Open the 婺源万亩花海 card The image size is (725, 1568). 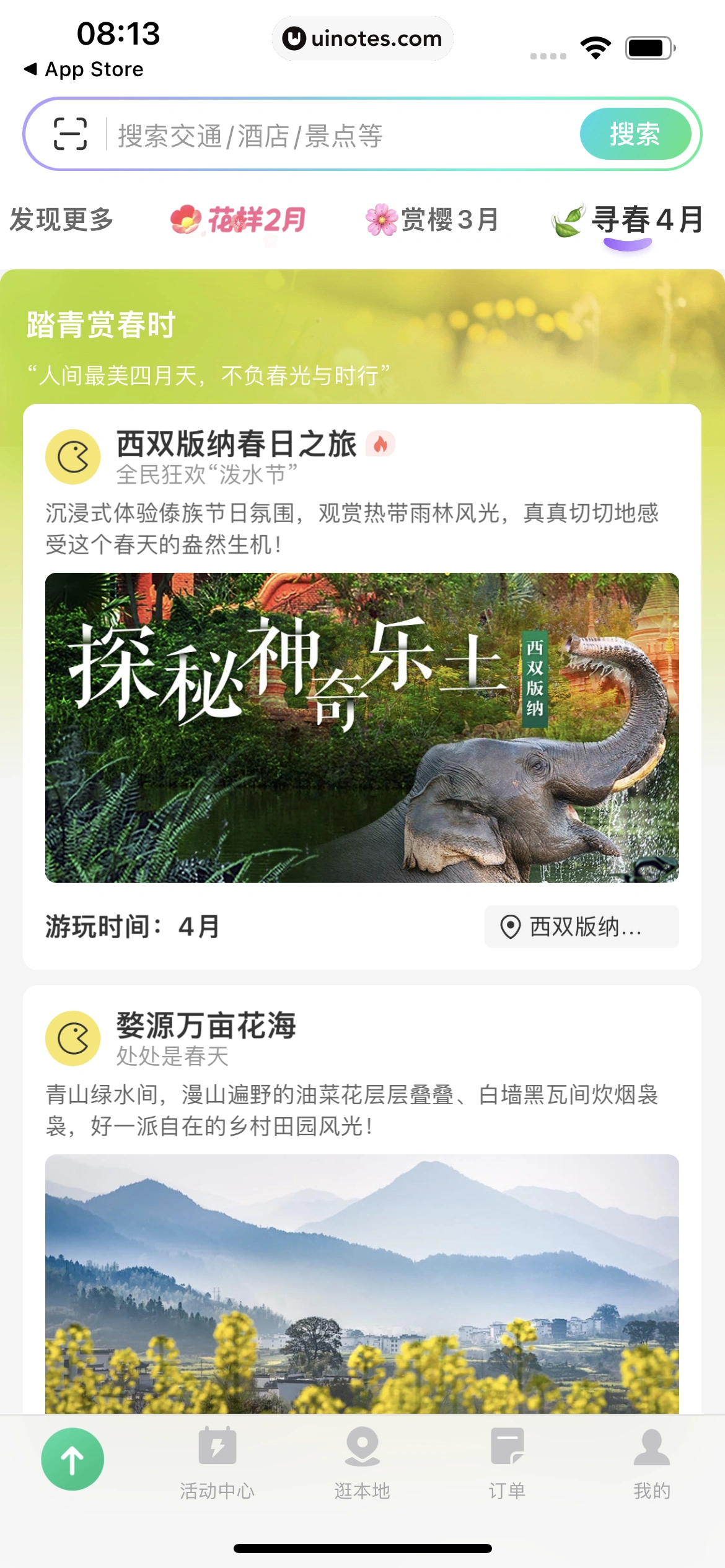(206, 1026)
